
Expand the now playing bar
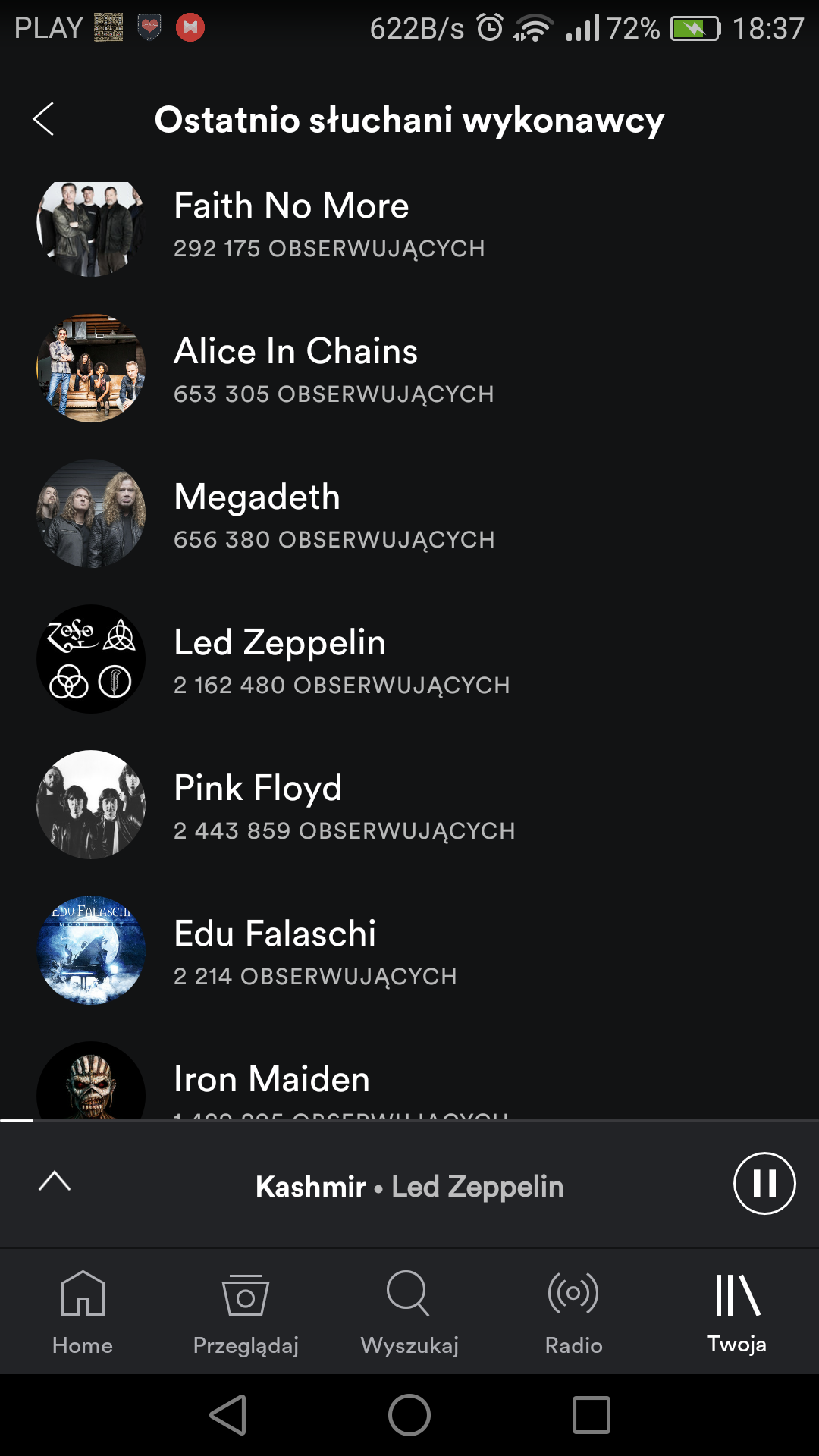click(55, 1181)
